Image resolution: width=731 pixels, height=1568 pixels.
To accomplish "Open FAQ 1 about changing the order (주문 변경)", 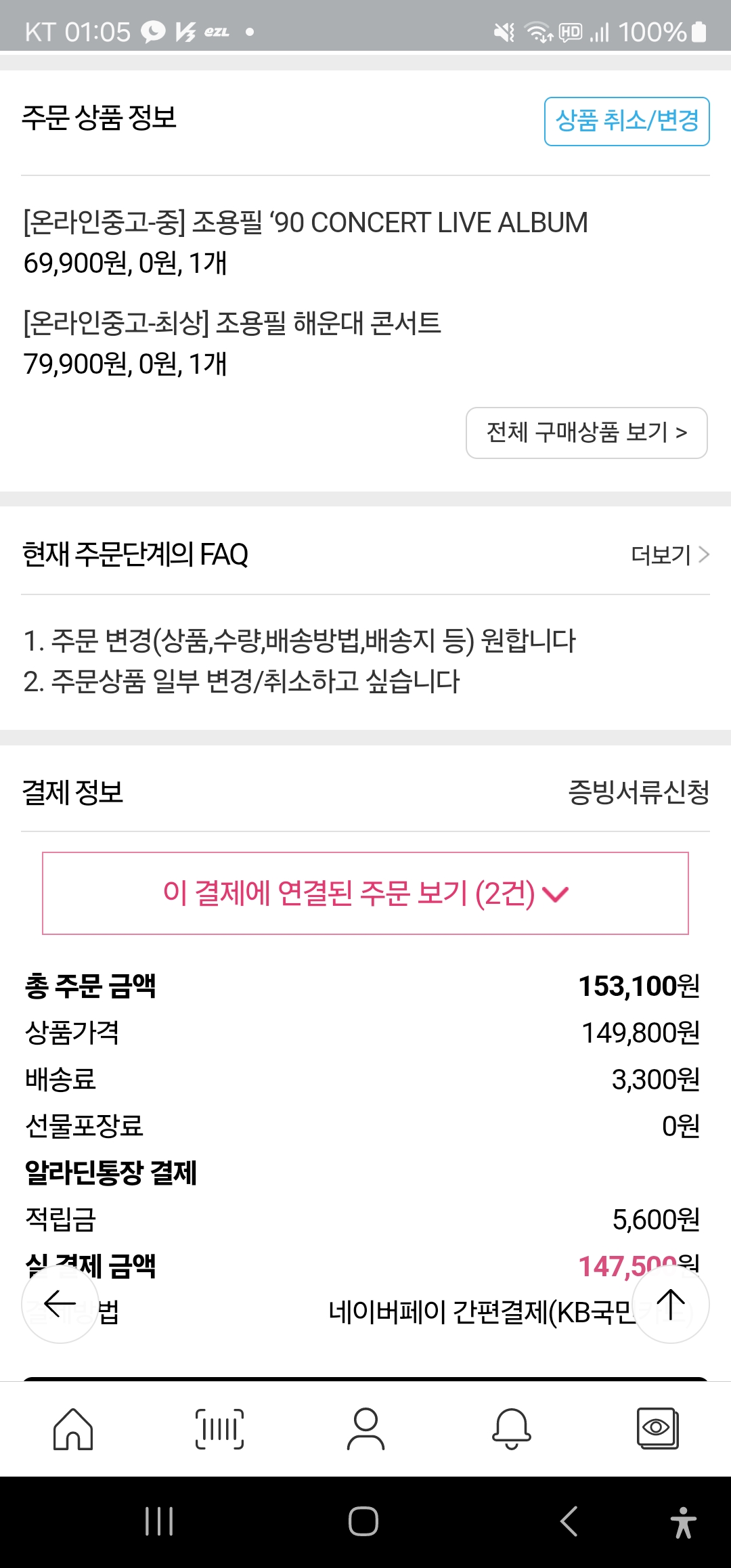I will (x=299, y=640).
